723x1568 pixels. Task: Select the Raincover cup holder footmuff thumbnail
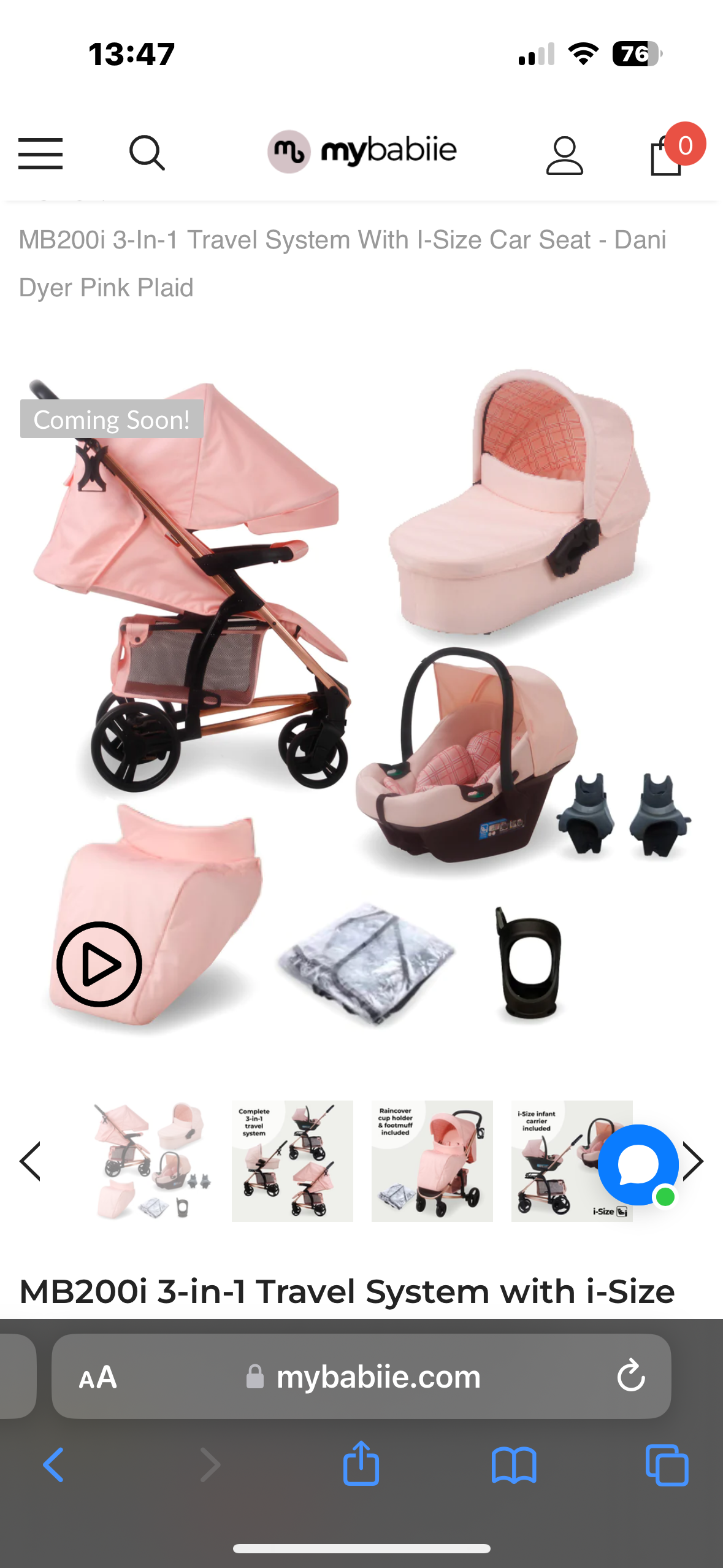(x=432, y=1161)
